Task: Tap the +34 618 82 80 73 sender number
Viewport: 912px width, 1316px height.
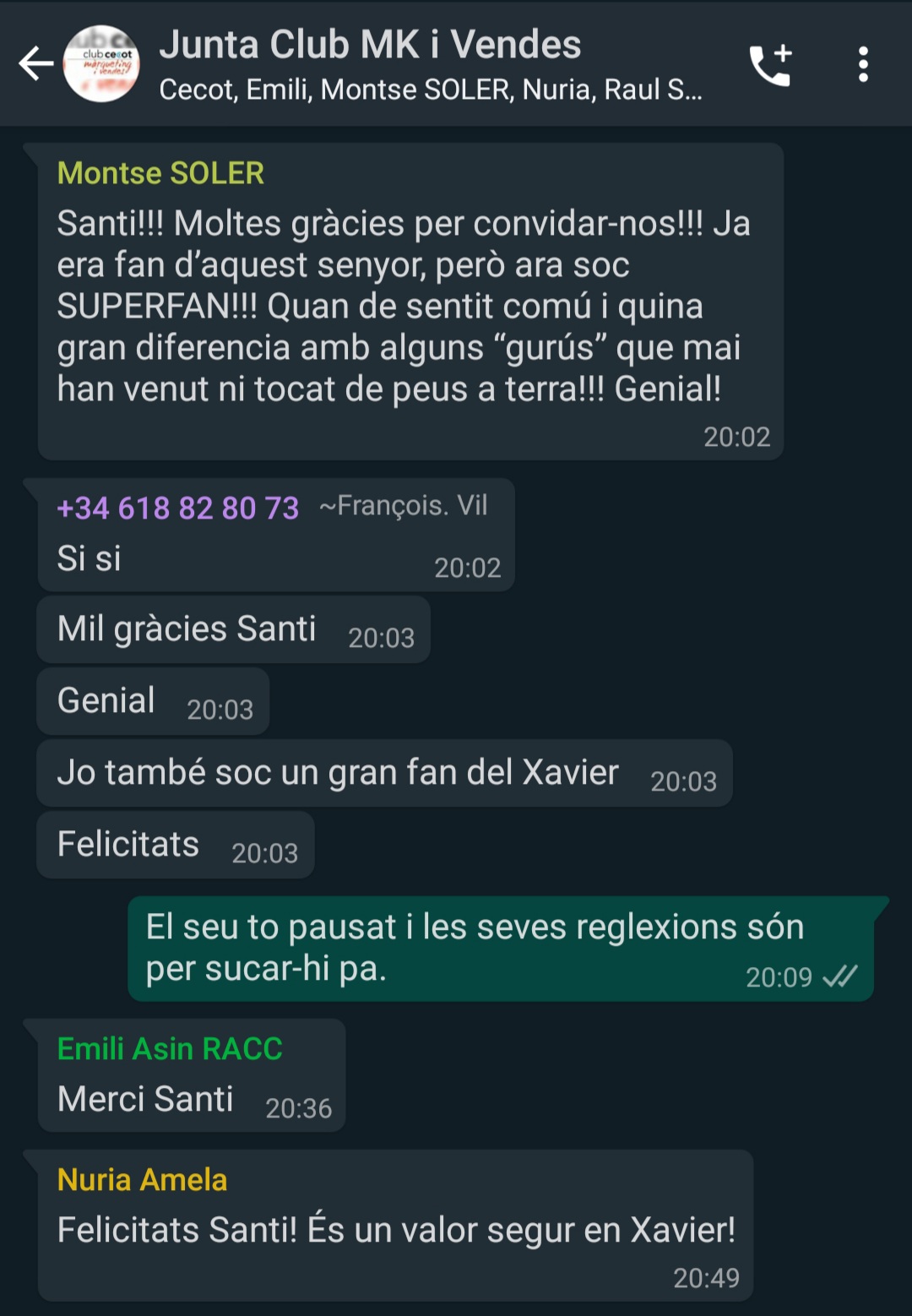Action: point(177,508)
